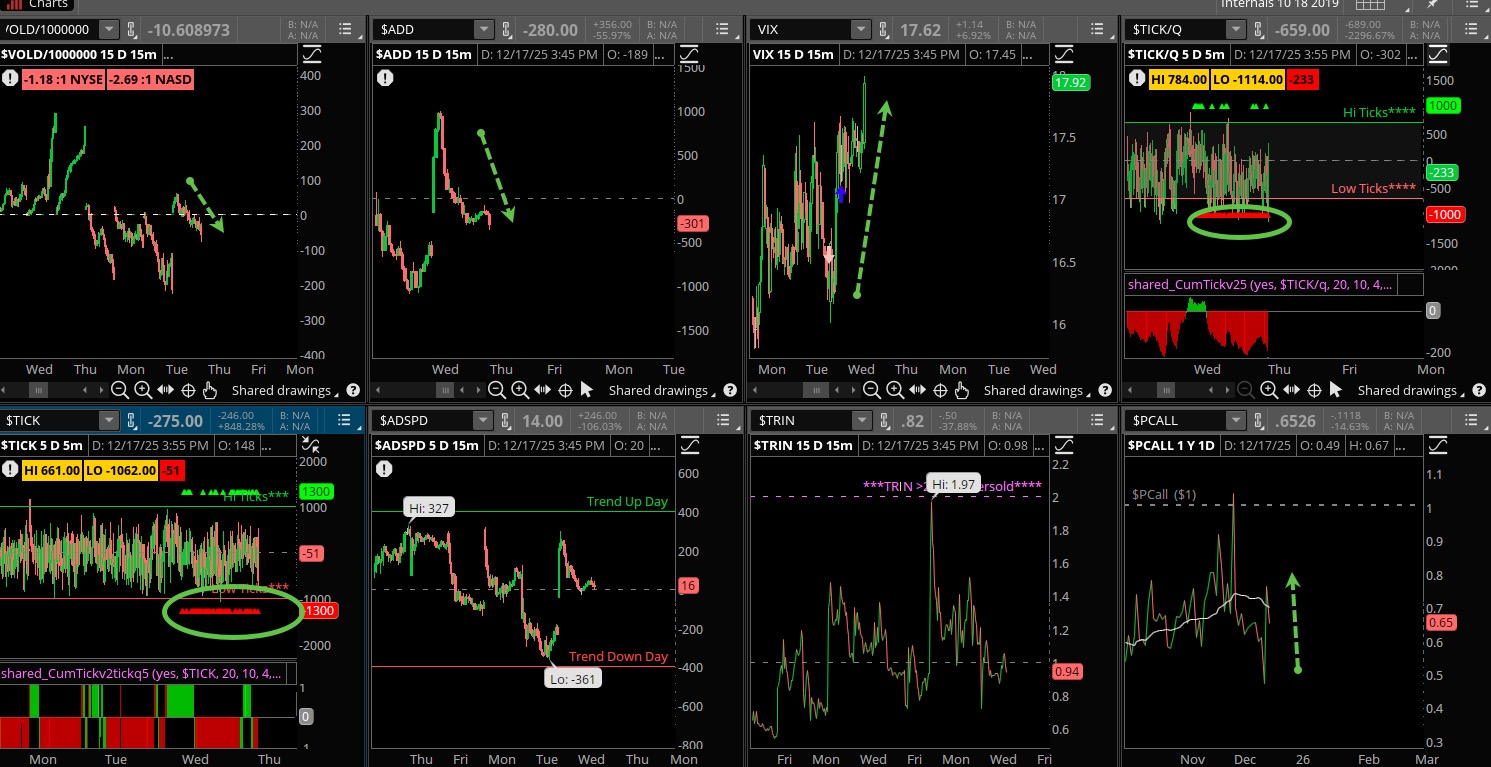
Task: Open Shared drawings under the $ADD chart
Action: [x=657, y=390]
